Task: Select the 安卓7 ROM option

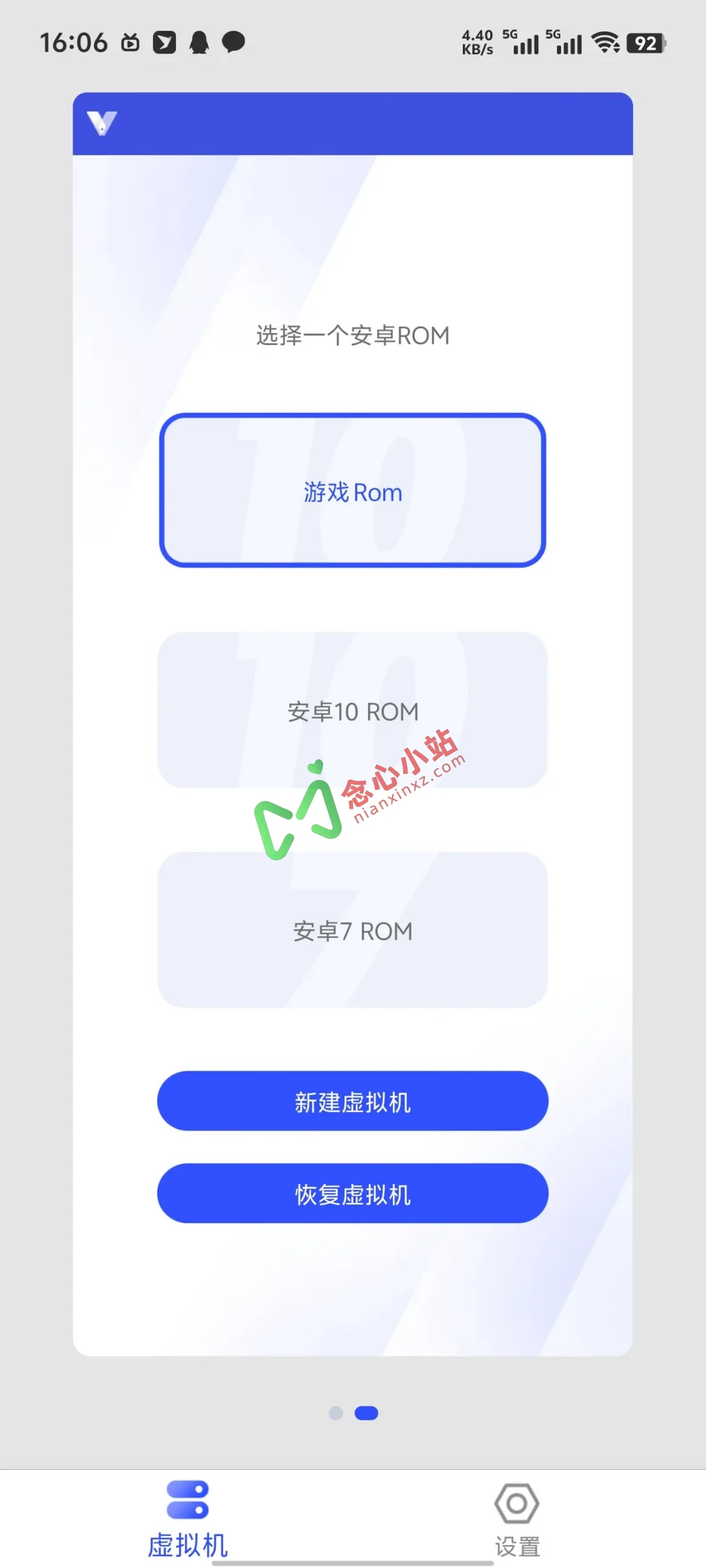Action: pos(352,931)
